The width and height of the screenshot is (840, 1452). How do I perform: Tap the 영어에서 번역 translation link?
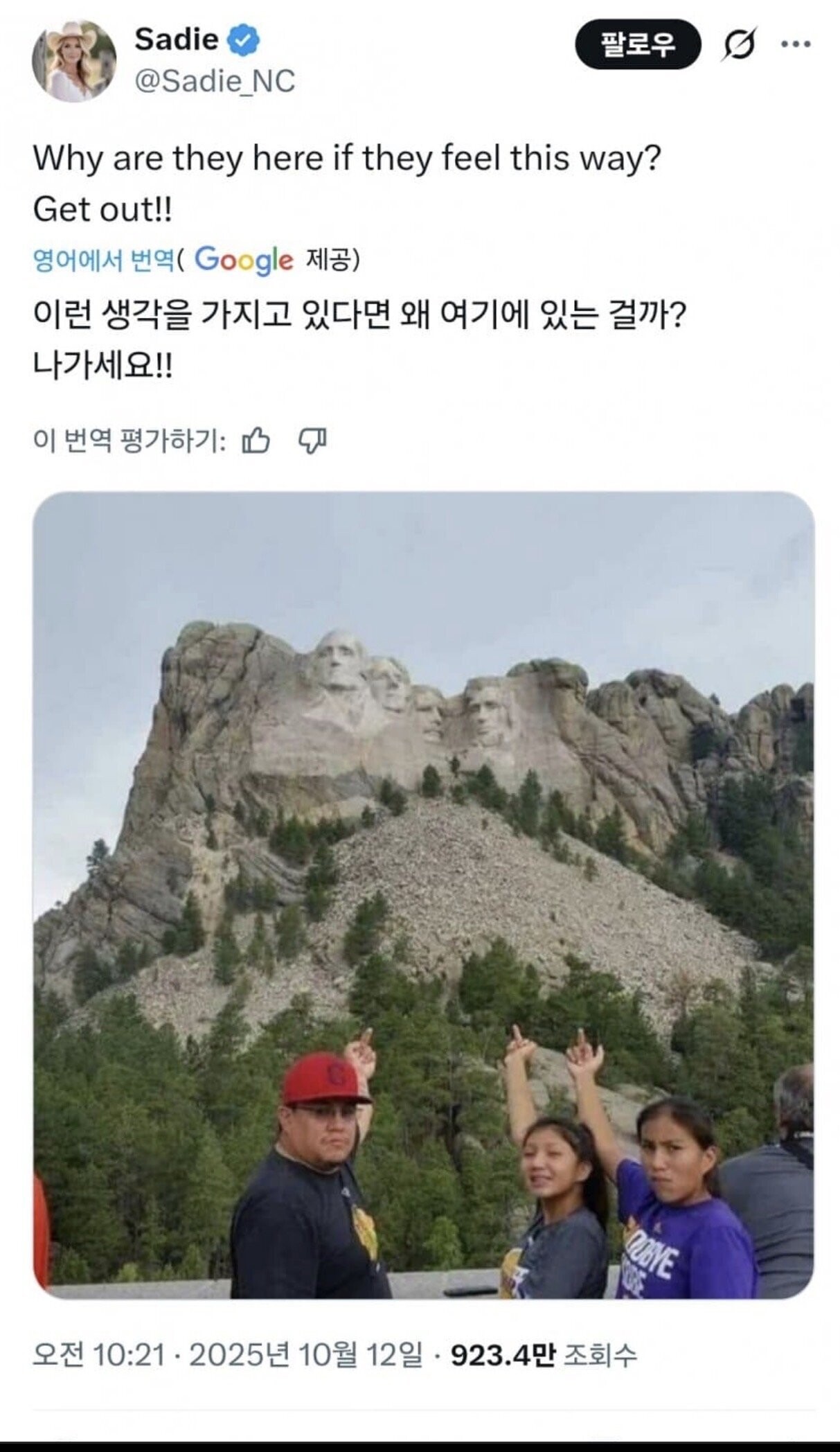pyautogui.click(x=104, y=260)
